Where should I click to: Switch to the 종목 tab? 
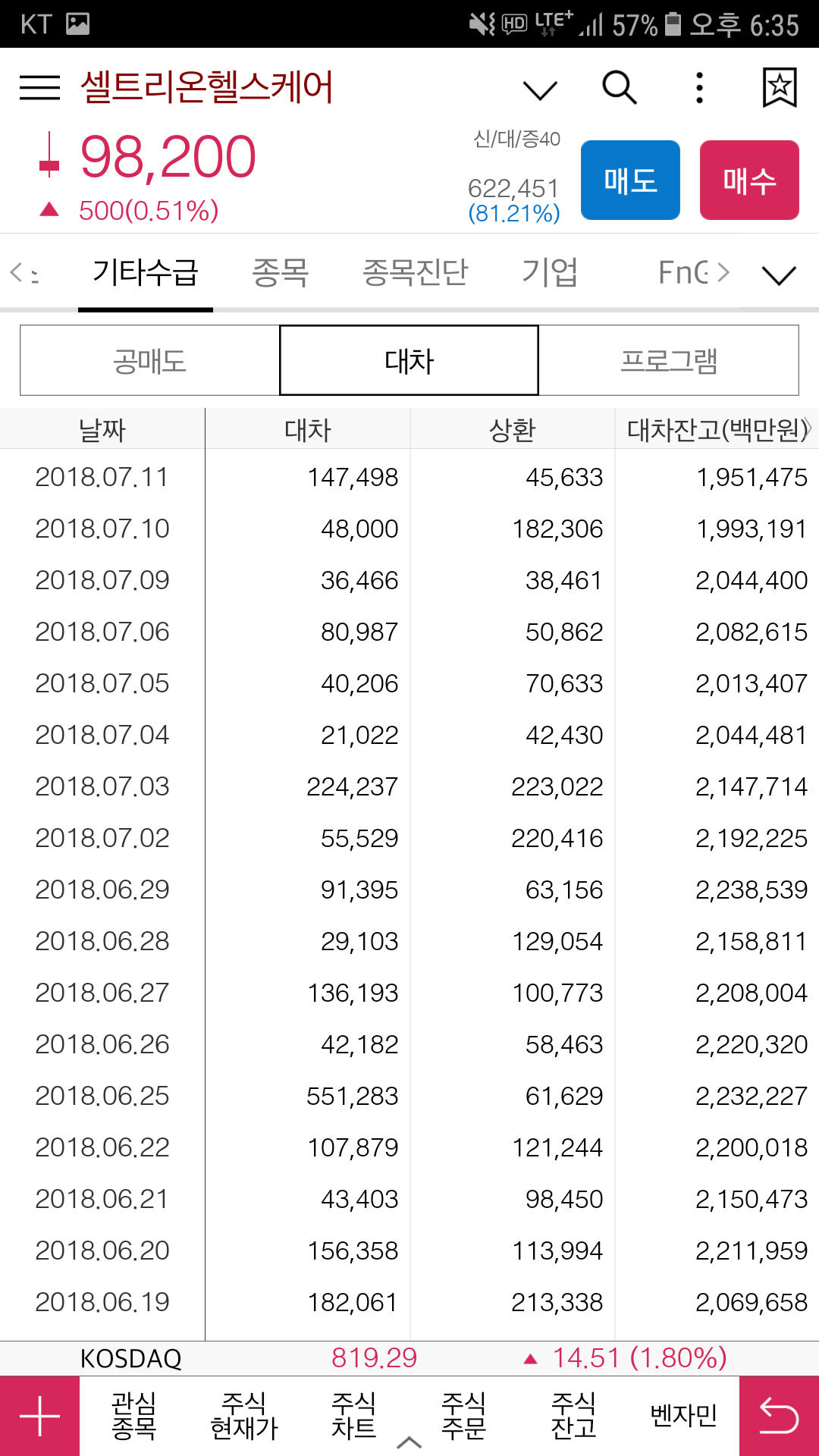(280, 272)
